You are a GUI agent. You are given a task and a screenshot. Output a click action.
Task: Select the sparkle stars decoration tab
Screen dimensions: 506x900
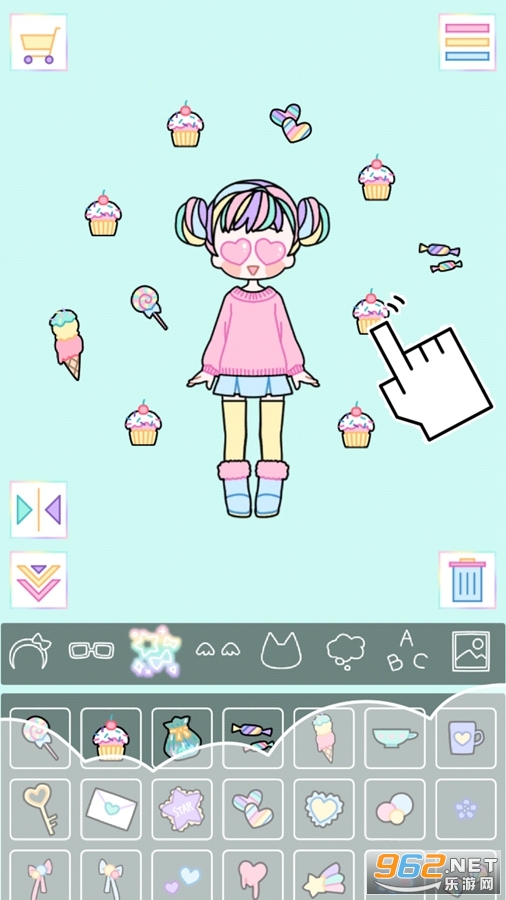(155, 651)
